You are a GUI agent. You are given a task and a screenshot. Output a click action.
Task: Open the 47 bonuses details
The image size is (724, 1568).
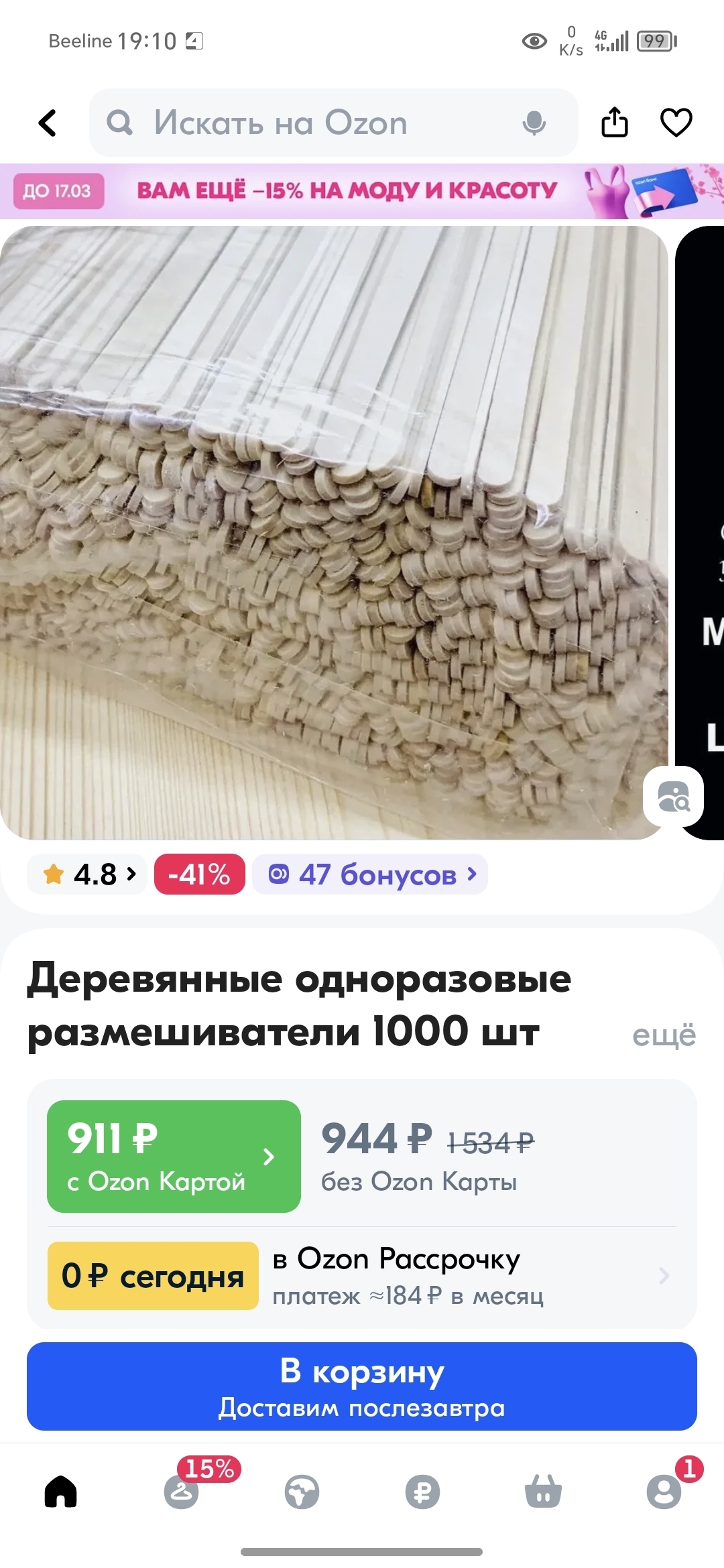pyautogui.click(x=370, y=874)
